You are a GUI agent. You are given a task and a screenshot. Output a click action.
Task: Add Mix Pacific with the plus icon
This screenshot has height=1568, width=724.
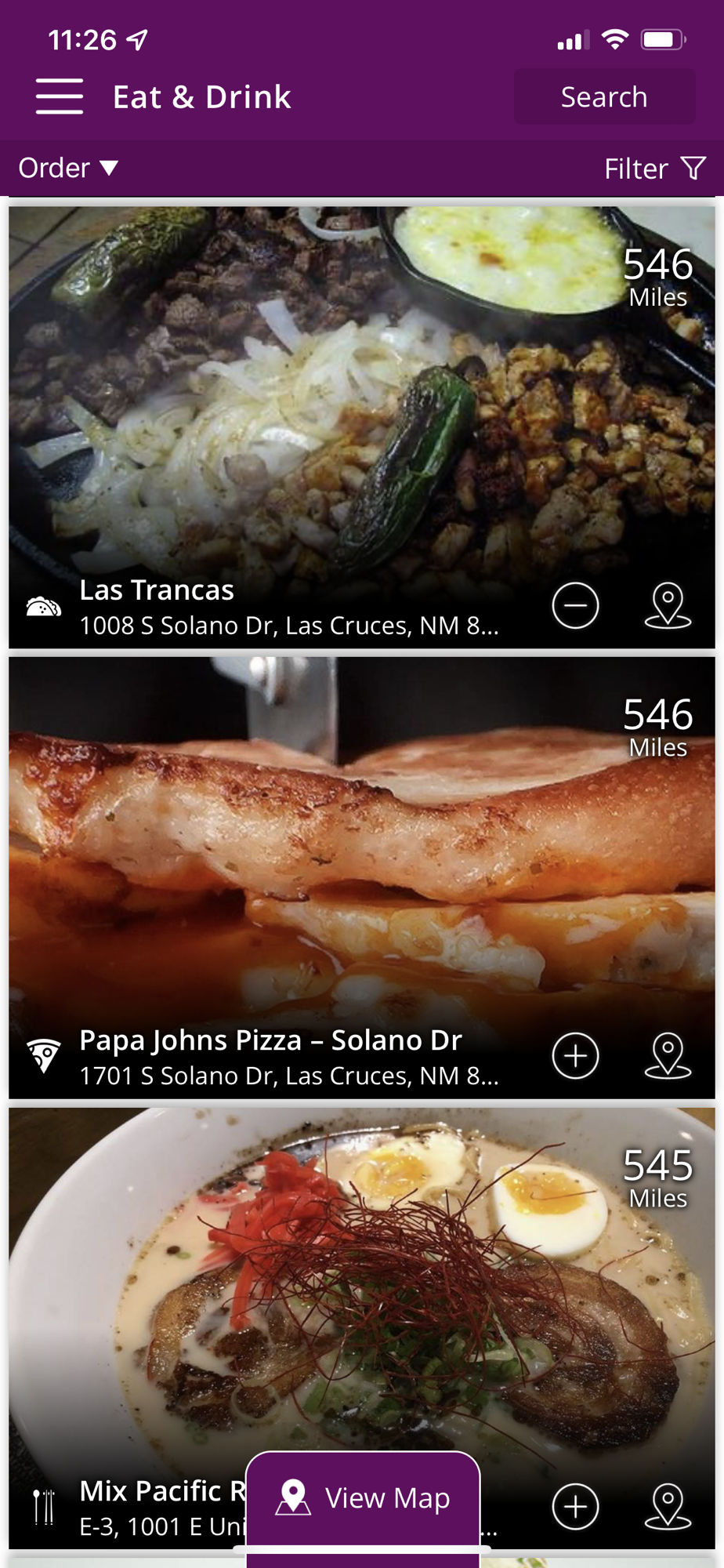576,1506
